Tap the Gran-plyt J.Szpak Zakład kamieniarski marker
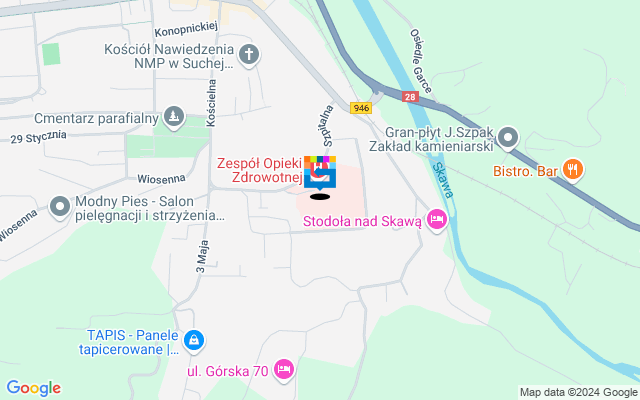This screenshot has height=400, width=640. 508,137
